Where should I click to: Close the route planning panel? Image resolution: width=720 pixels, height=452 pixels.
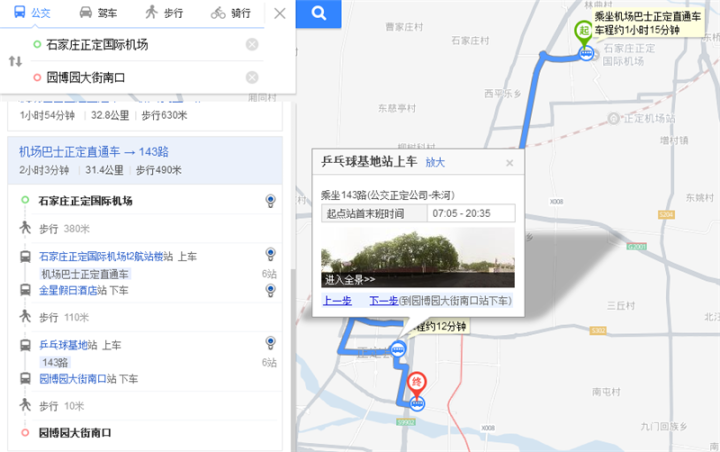[280, 13]
